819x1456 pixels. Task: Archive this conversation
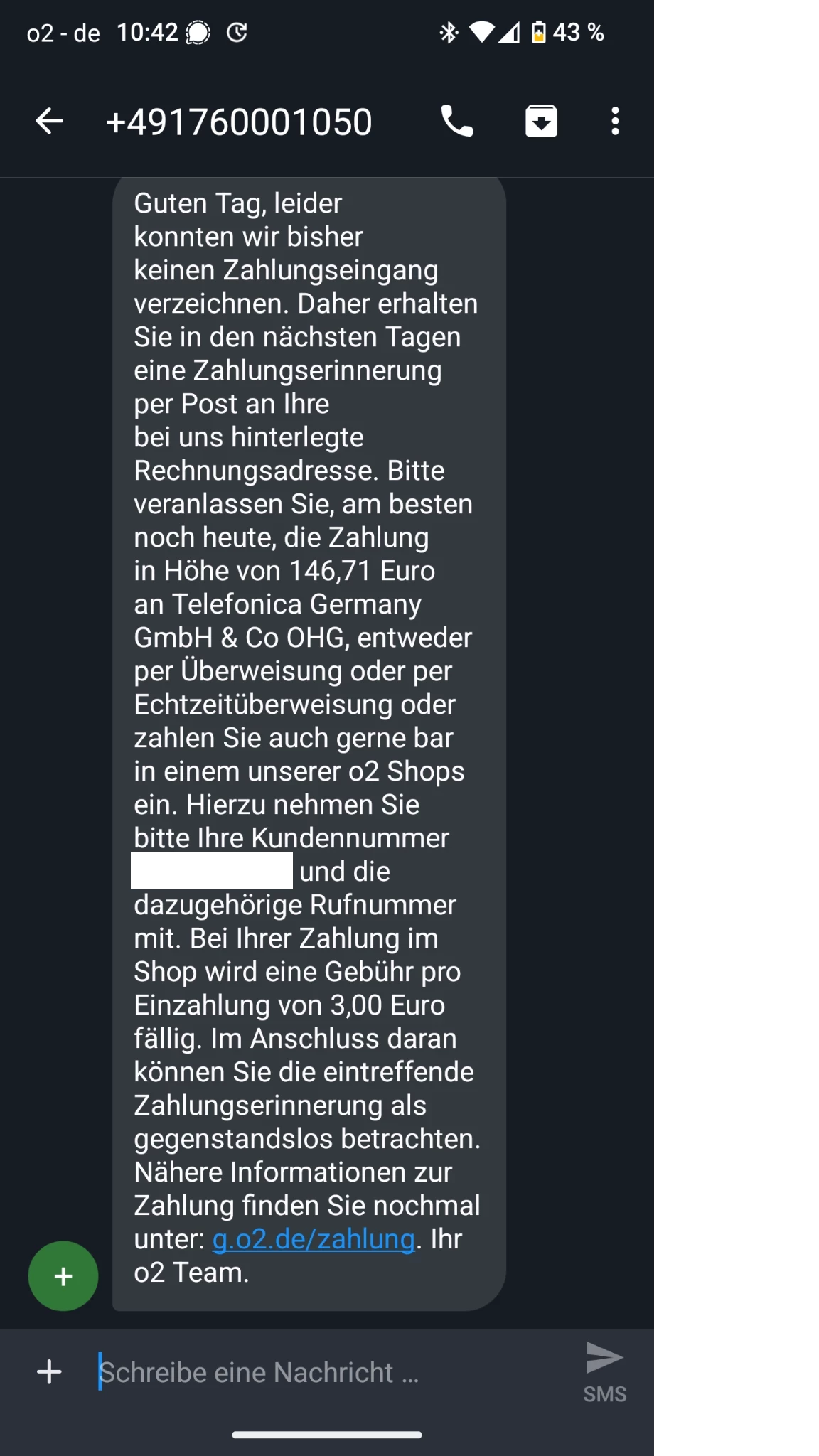click(541, 121)
